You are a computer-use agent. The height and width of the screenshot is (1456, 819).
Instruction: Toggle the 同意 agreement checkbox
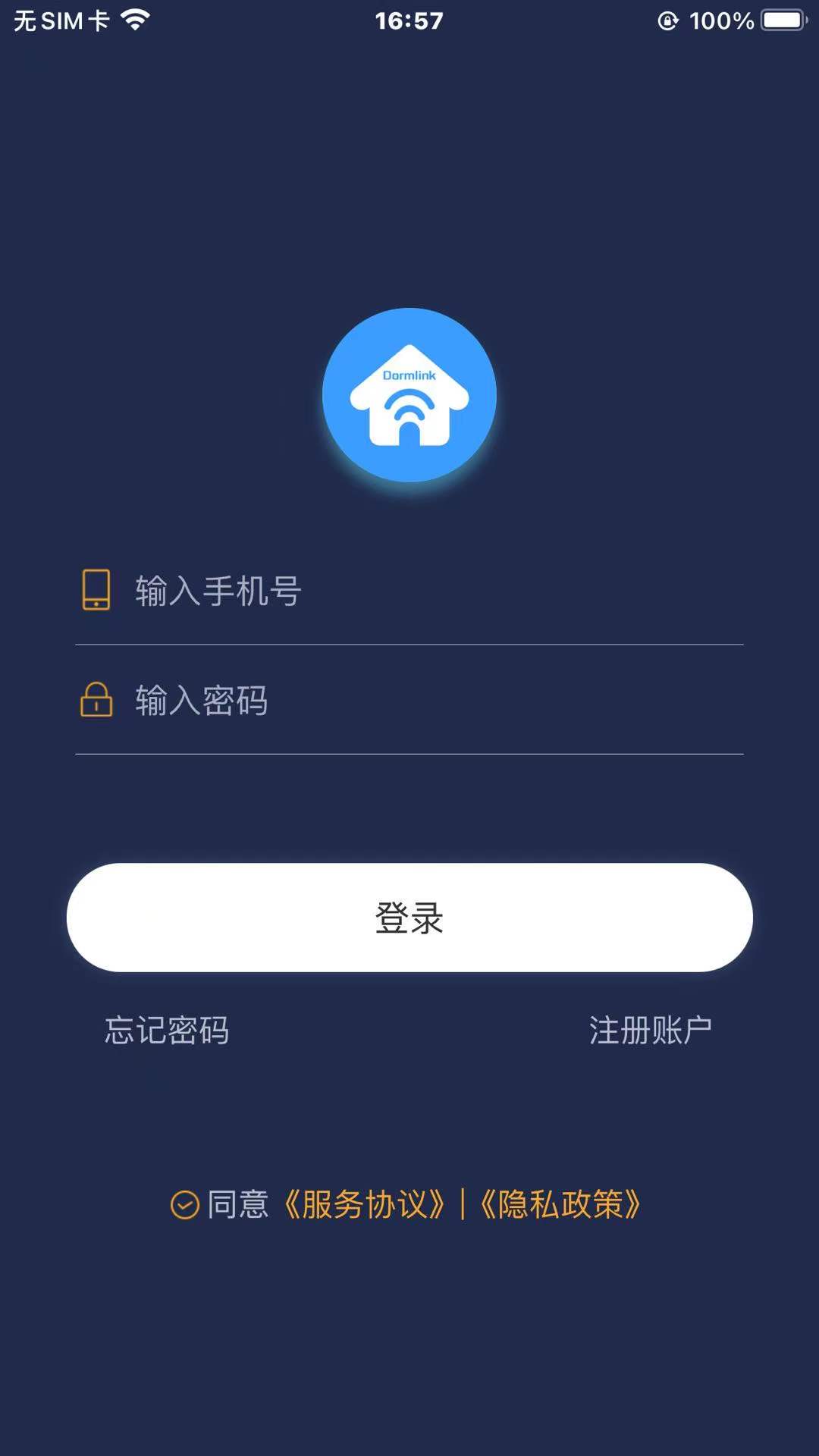(x=185, y=1204)
